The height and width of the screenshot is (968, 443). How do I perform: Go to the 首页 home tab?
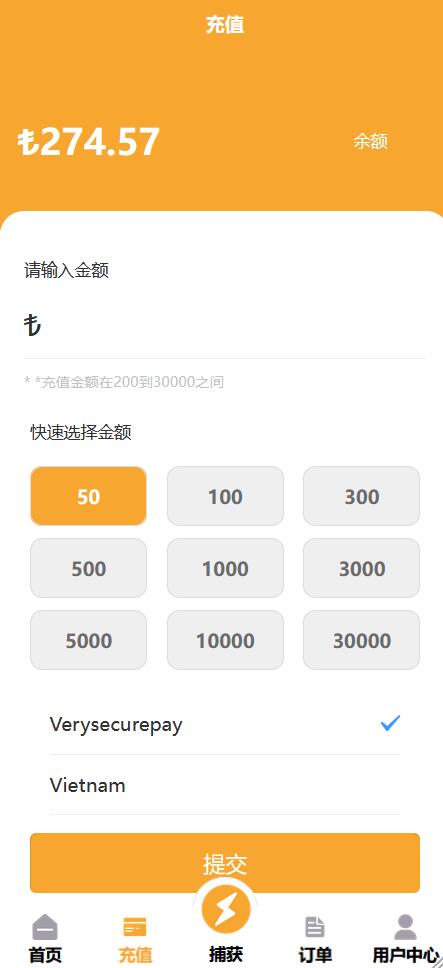pyautogui.click(x=45, y=938)
